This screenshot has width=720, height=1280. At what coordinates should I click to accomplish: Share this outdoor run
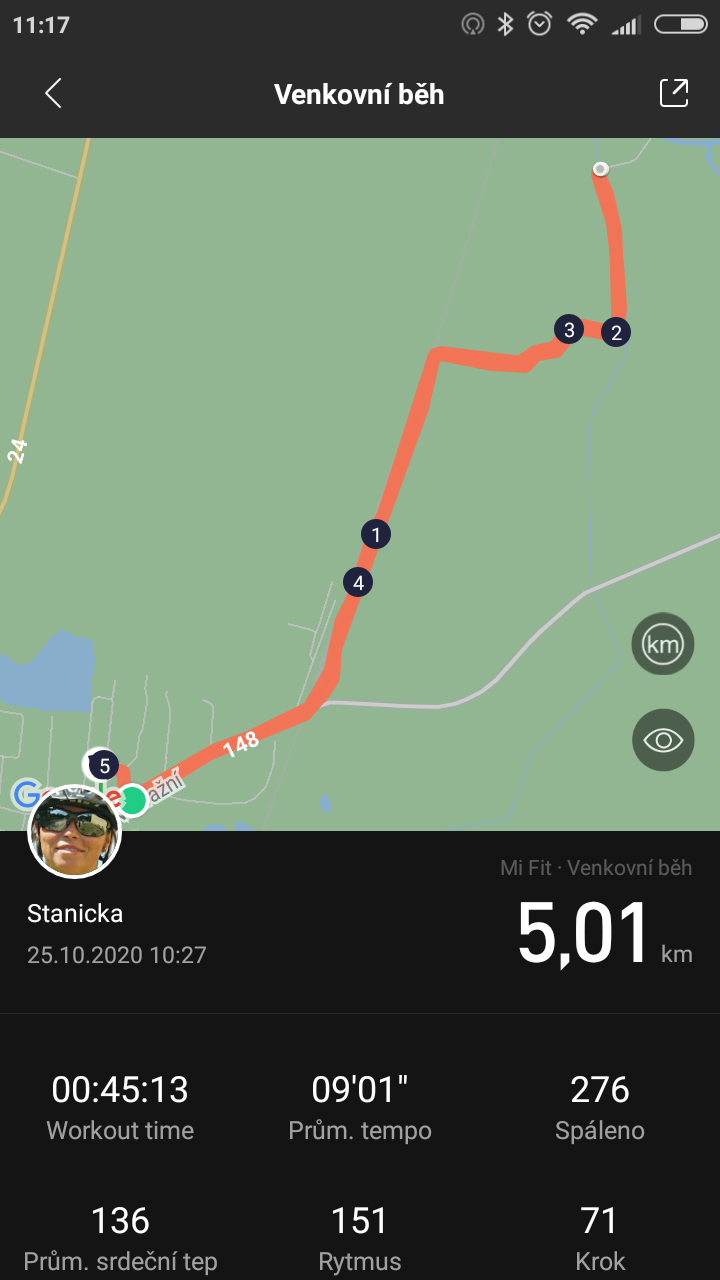[674, 93]
